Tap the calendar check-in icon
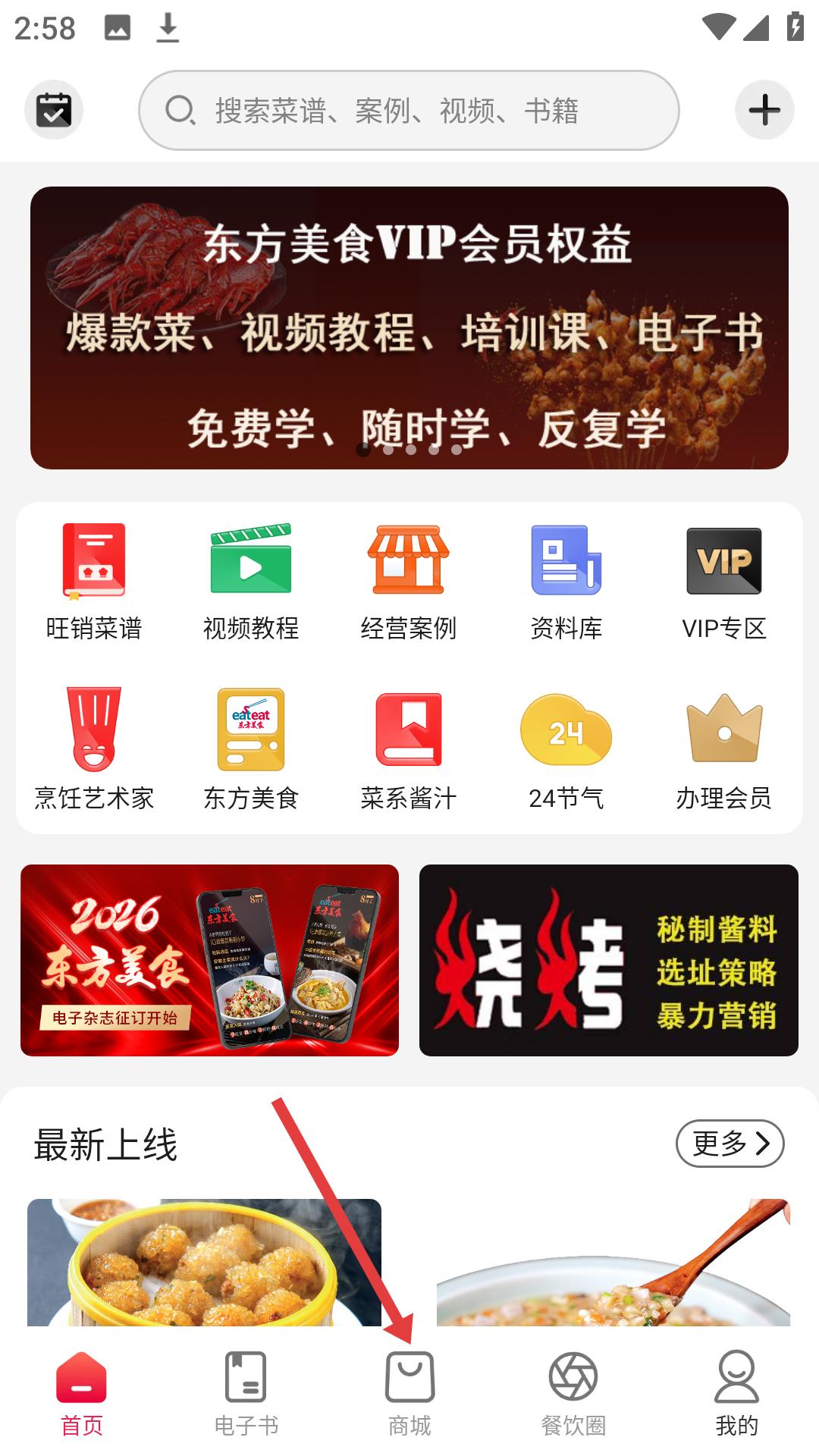819x1456 pixels. (x=53, y=109)
